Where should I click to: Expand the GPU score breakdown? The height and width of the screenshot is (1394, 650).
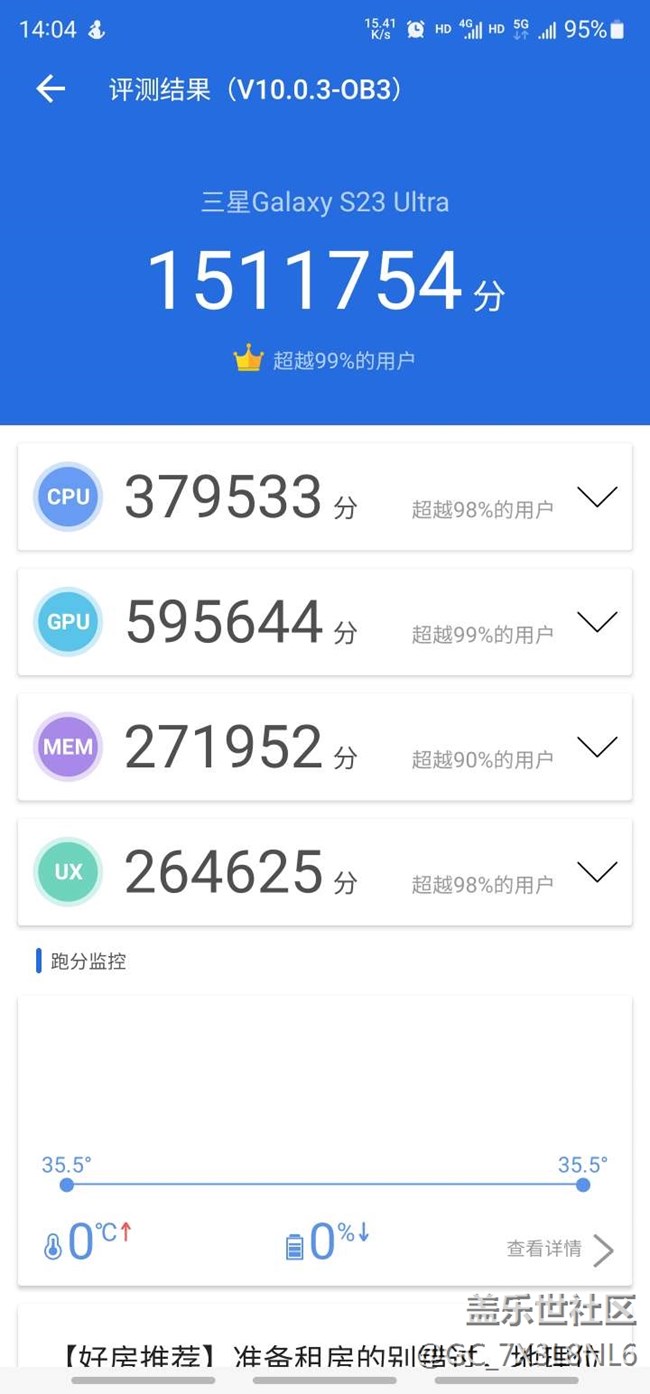click(597, 622)
